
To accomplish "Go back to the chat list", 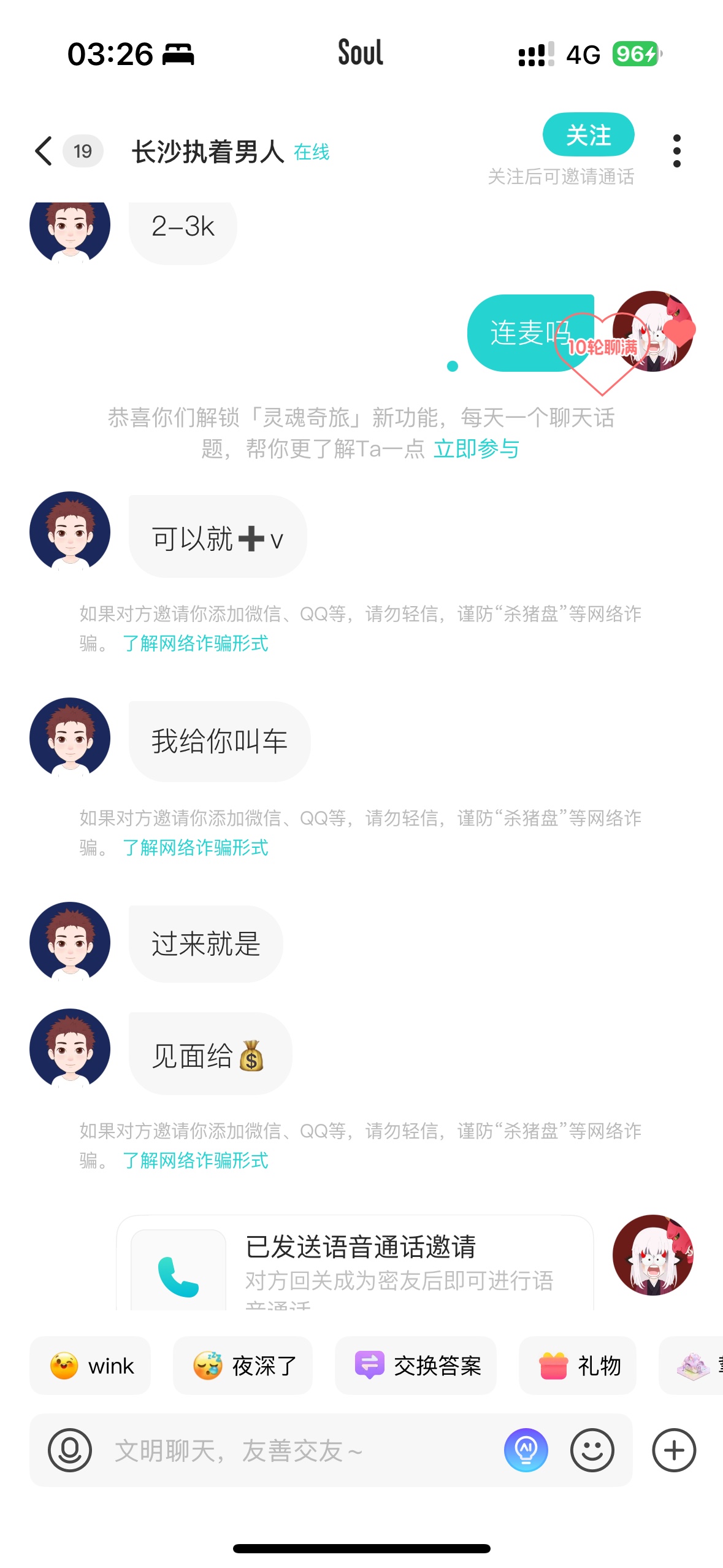I will coord(44,151).
